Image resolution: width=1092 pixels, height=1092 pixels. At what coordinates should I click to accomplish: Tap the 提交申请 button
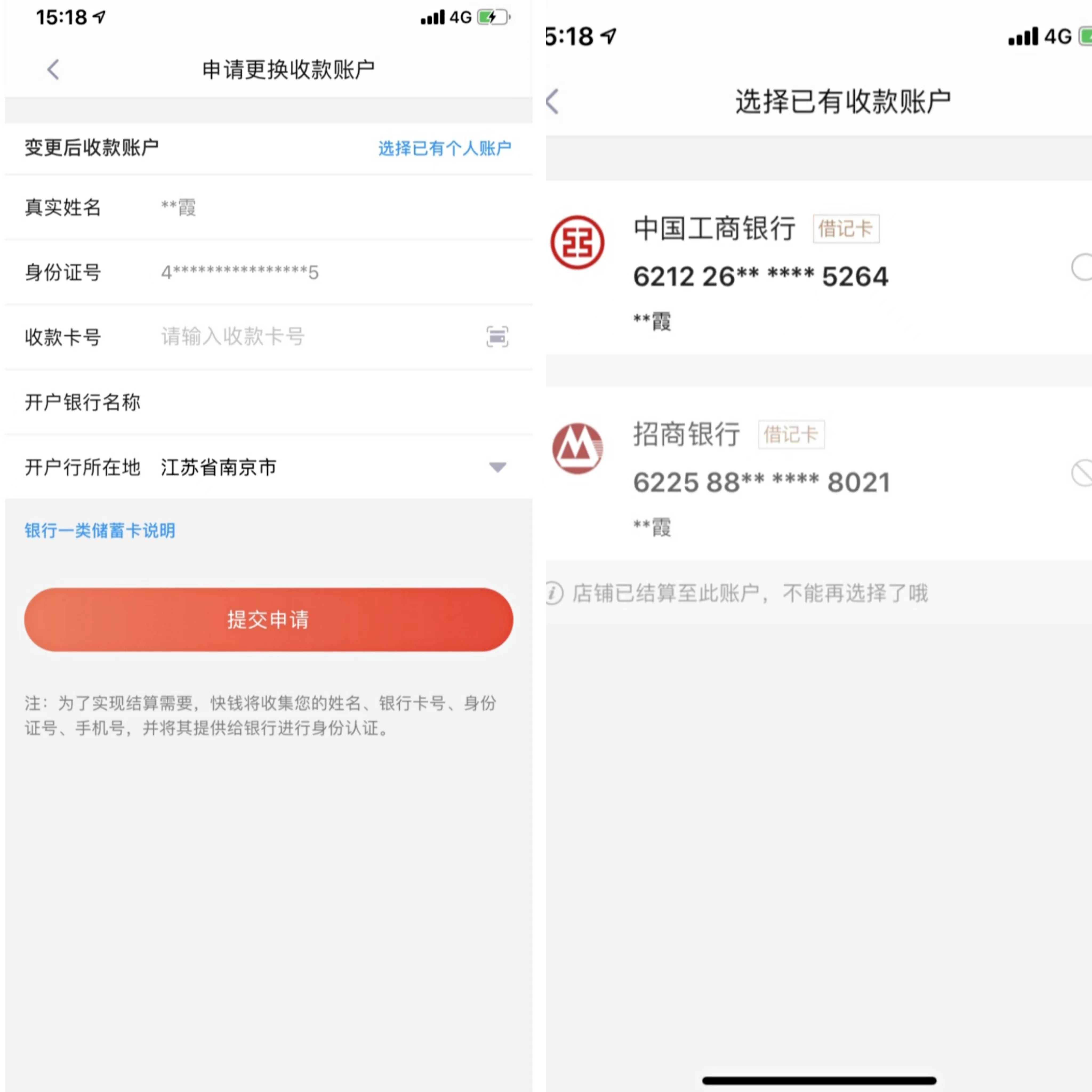tap(268, 620)
